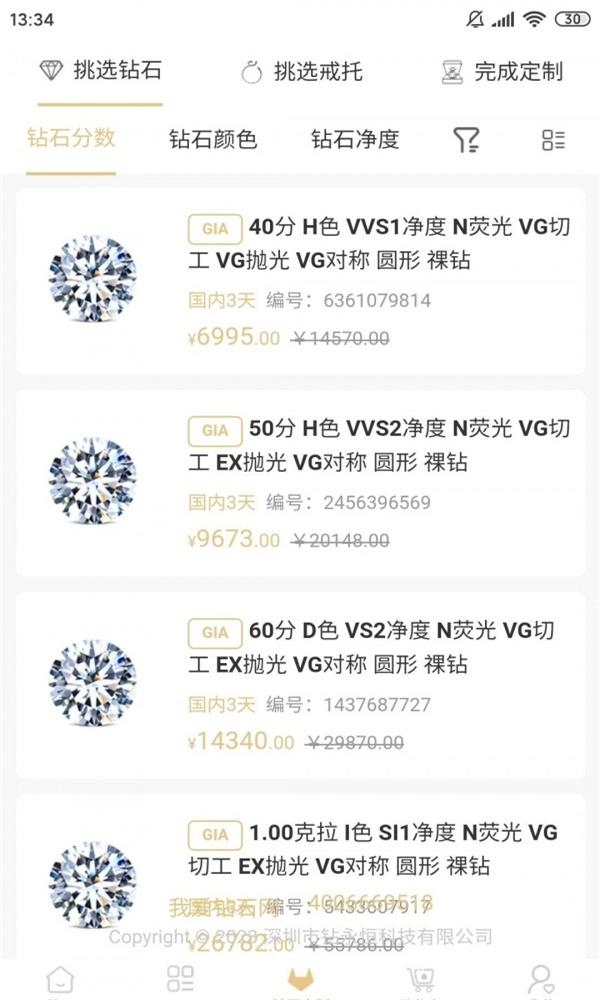Switch to the 挑选戒托 step
The width and height of the screenshot is (600, 1000).
(302, 72)
